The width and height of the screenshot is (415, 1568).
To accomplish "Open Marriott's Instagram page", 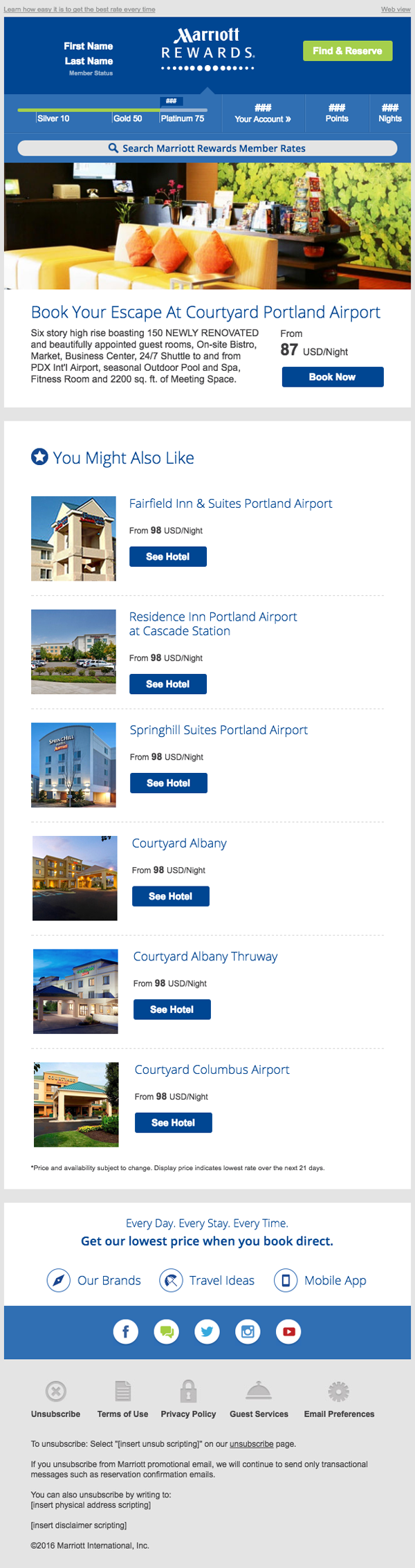I will (x=248, y=1331).
